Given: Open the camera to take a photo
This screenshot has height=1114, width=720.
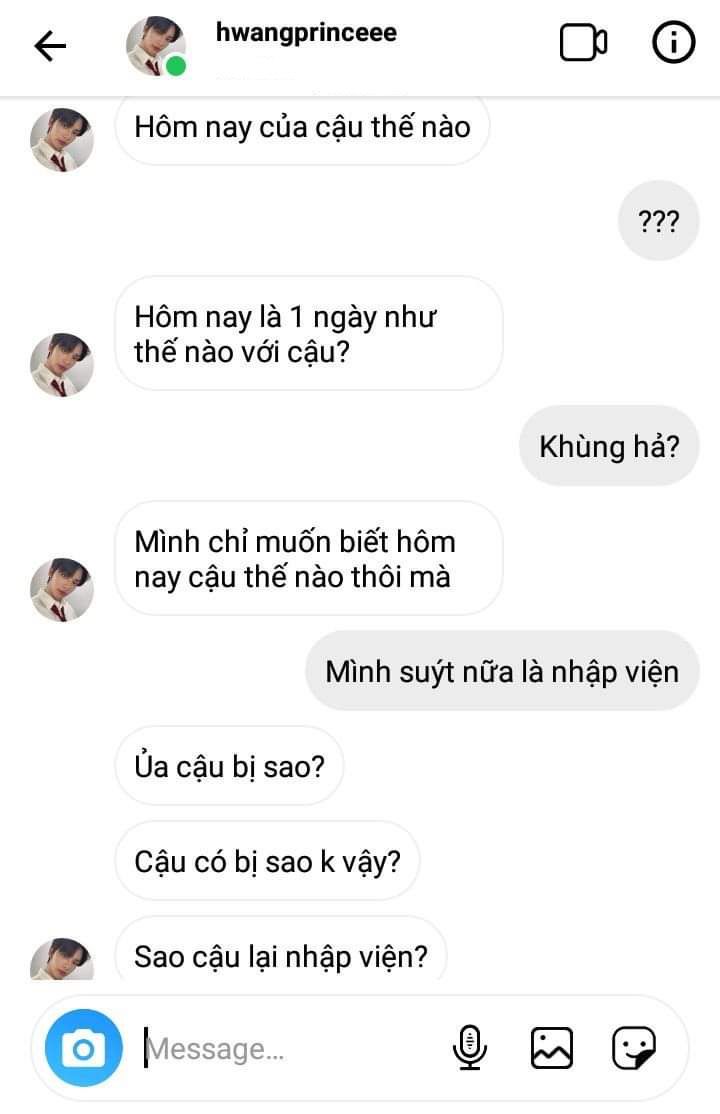Looking at the screenshot, I should [84, 1048].
